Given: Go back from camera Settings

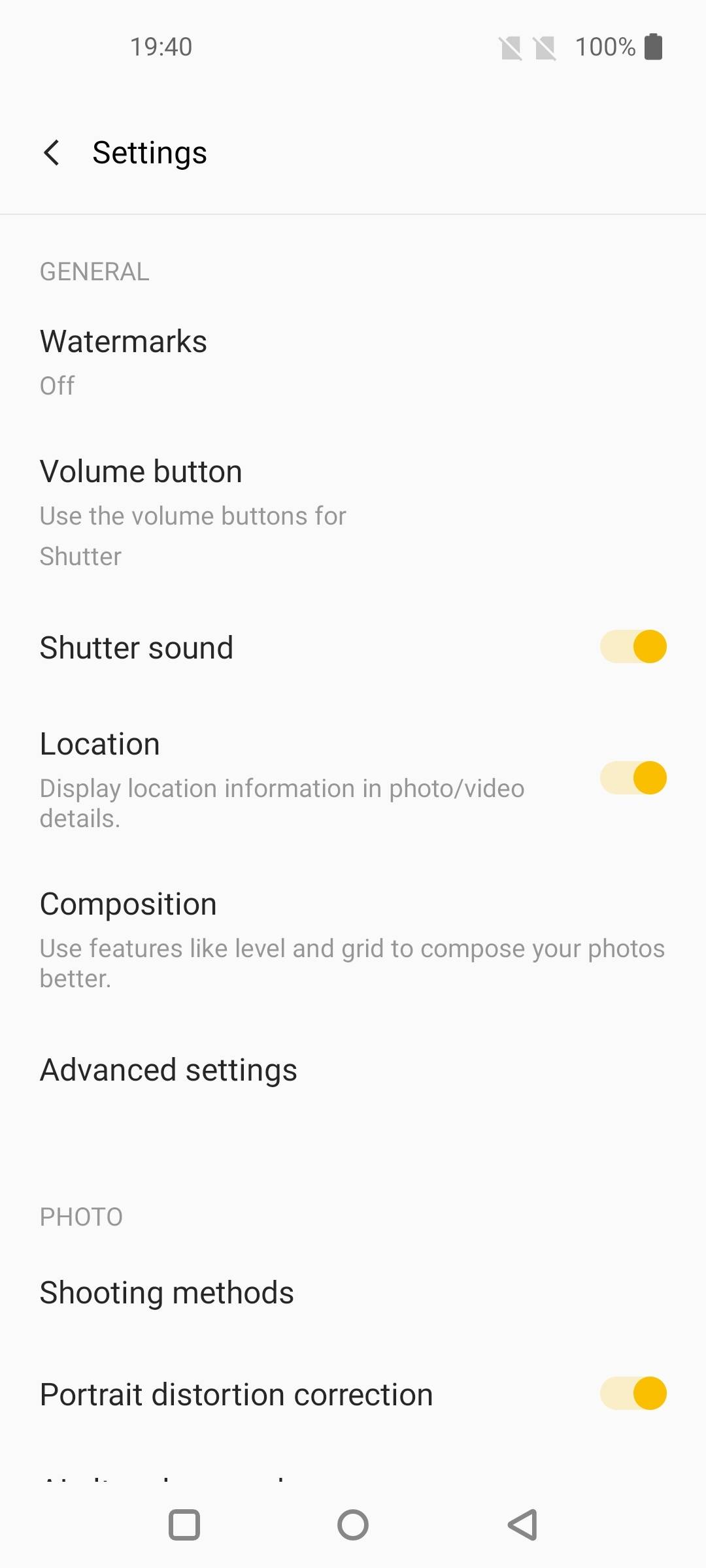Looking at the screenshot, I should (x=52, y=153).
